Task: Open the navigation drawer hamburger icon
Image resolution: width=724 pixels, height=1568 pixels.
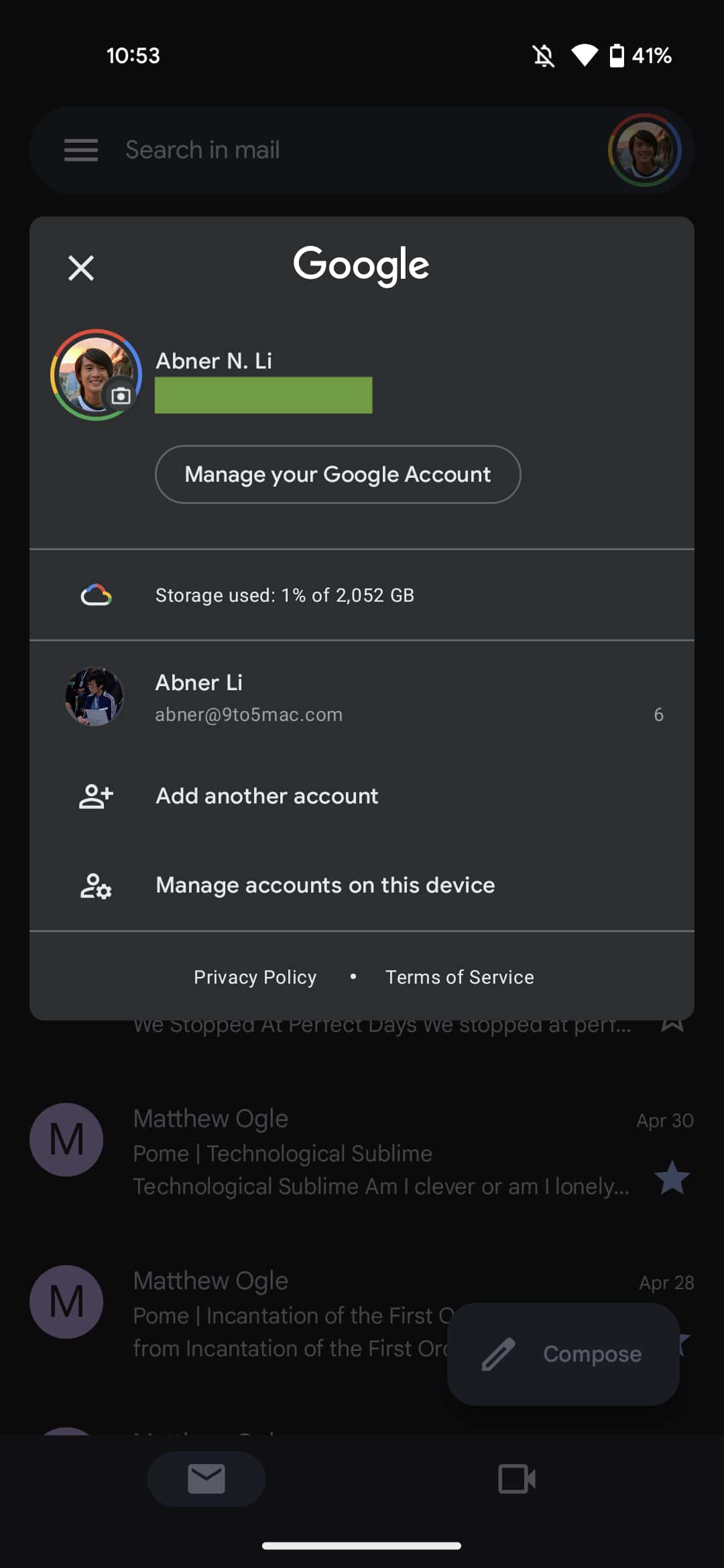Action: (80, 150)
